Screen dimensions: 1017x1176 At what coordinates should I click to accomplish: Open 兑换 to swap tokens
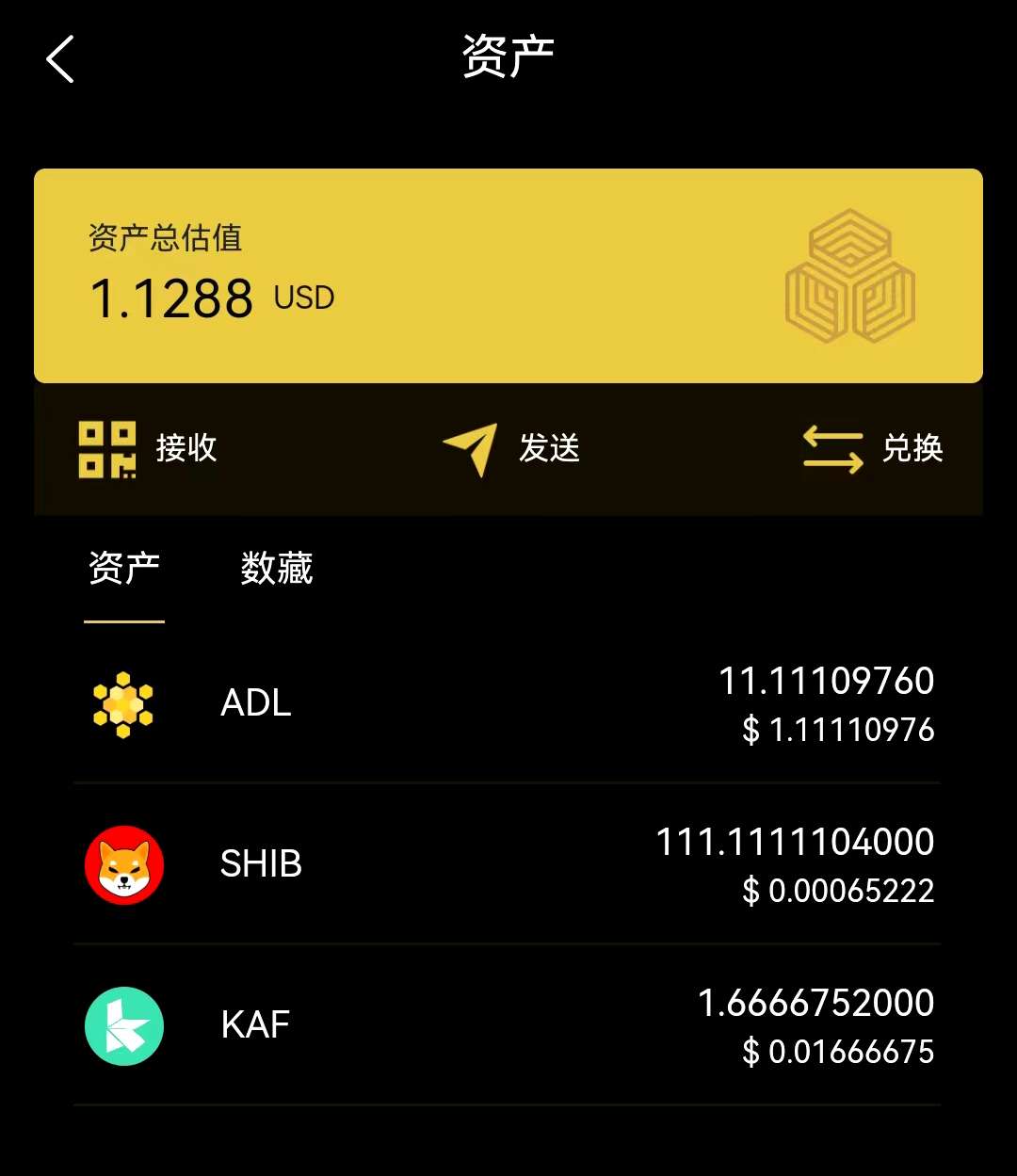click(x=872, y=449)
